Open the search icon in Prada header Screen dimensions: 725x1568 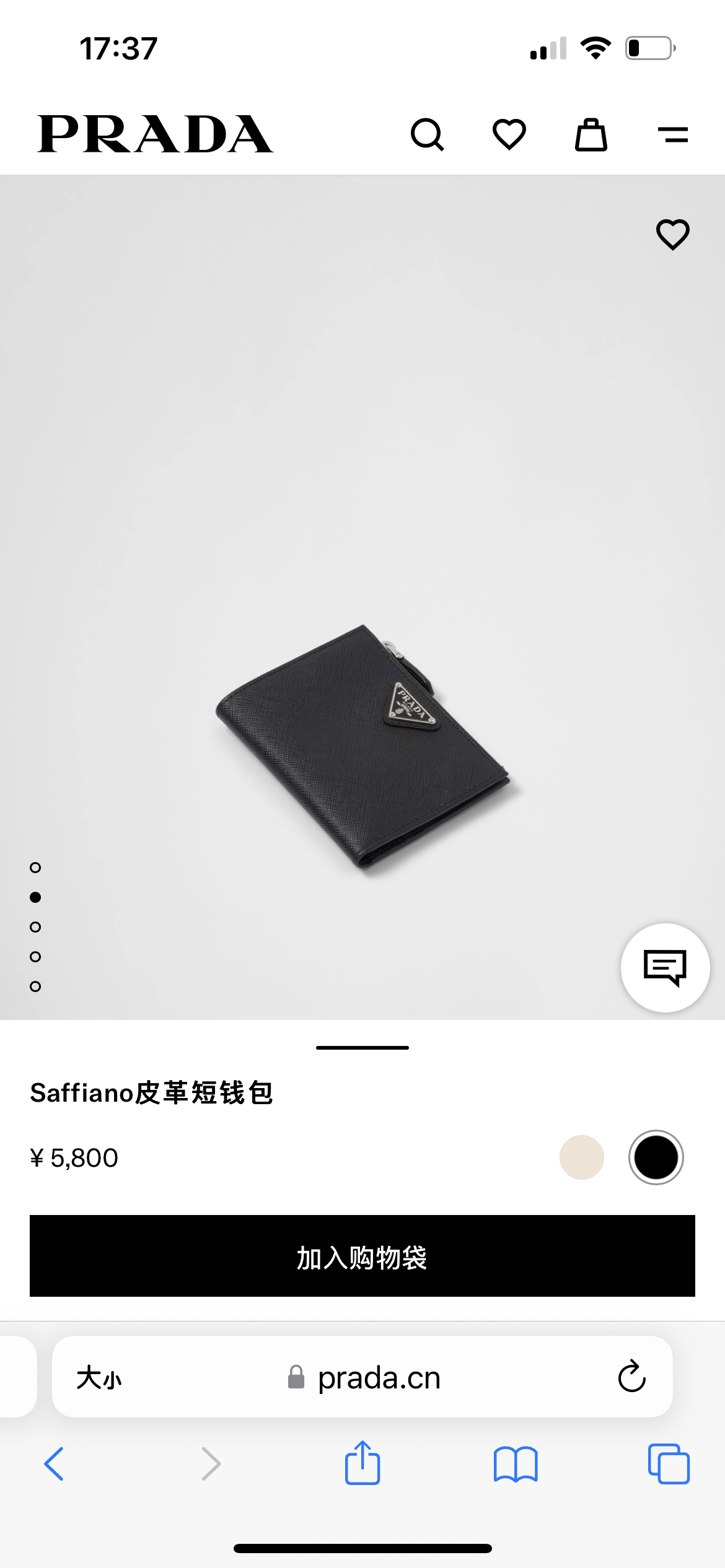pyautogui.click(x=427, y=134)
